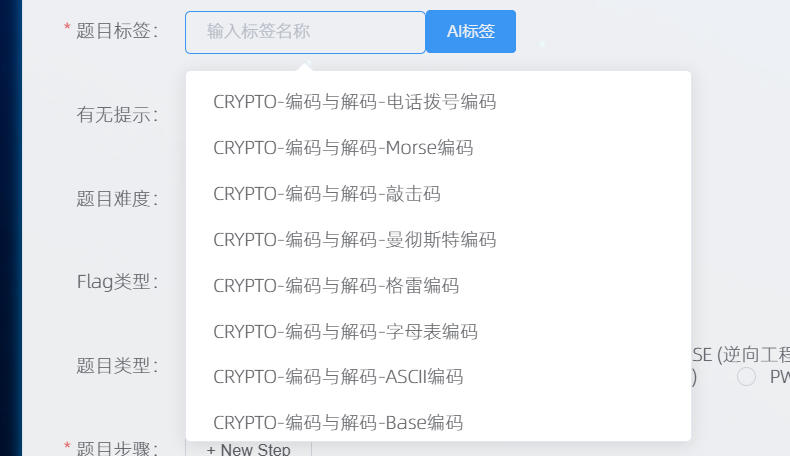Tap the 输入标签名称 tag input field
790x456 pixels.
pyautogui.click(x=305, y=32)
